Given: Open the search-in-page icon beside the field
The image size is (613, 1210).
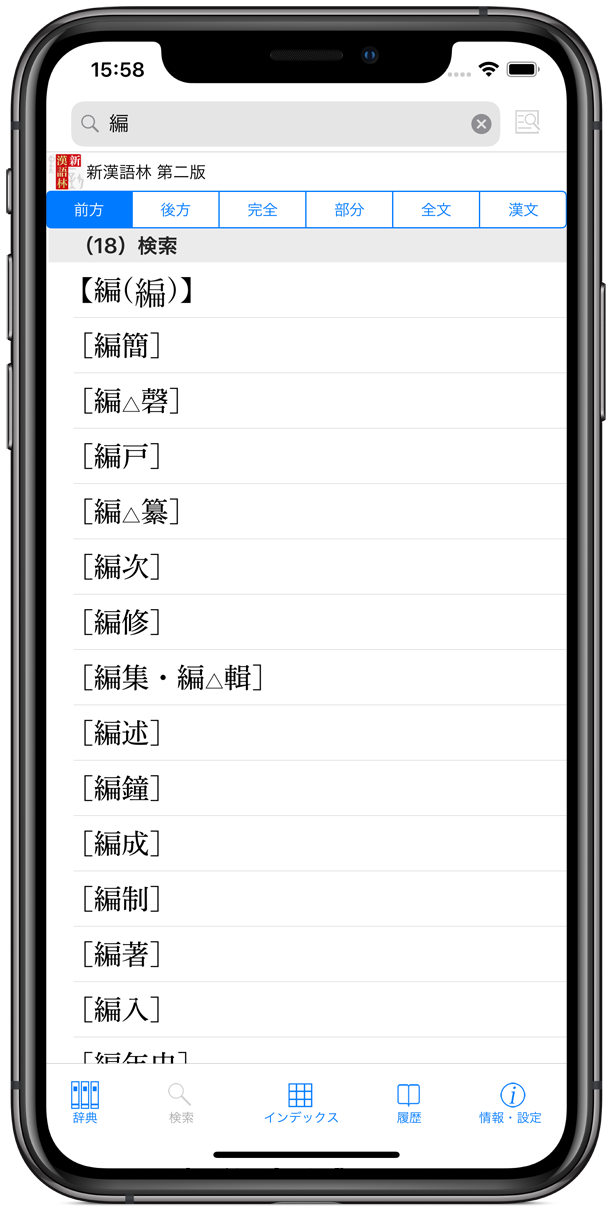Looking at the screenshot, I should point(527,123).
